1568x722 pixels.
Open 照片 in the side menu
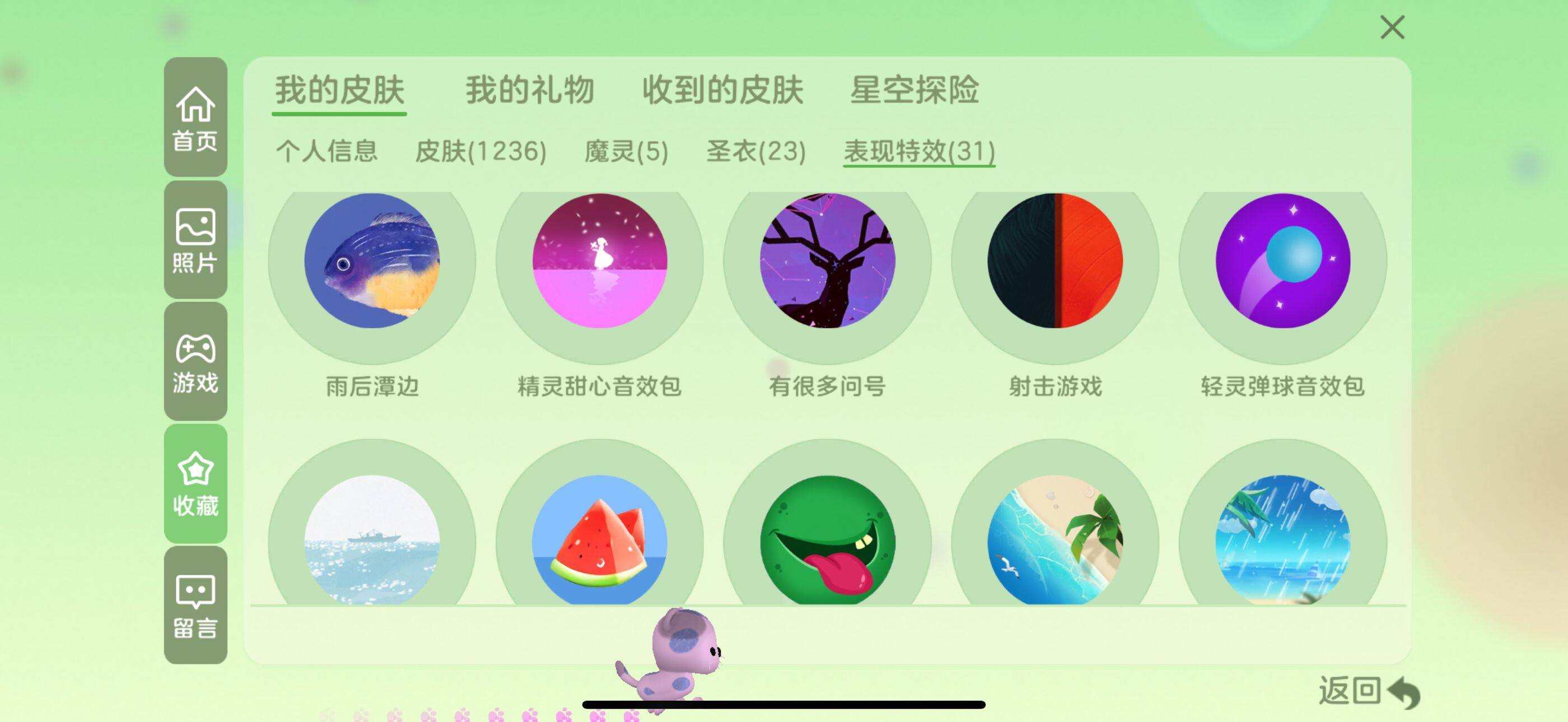(195, 240)
